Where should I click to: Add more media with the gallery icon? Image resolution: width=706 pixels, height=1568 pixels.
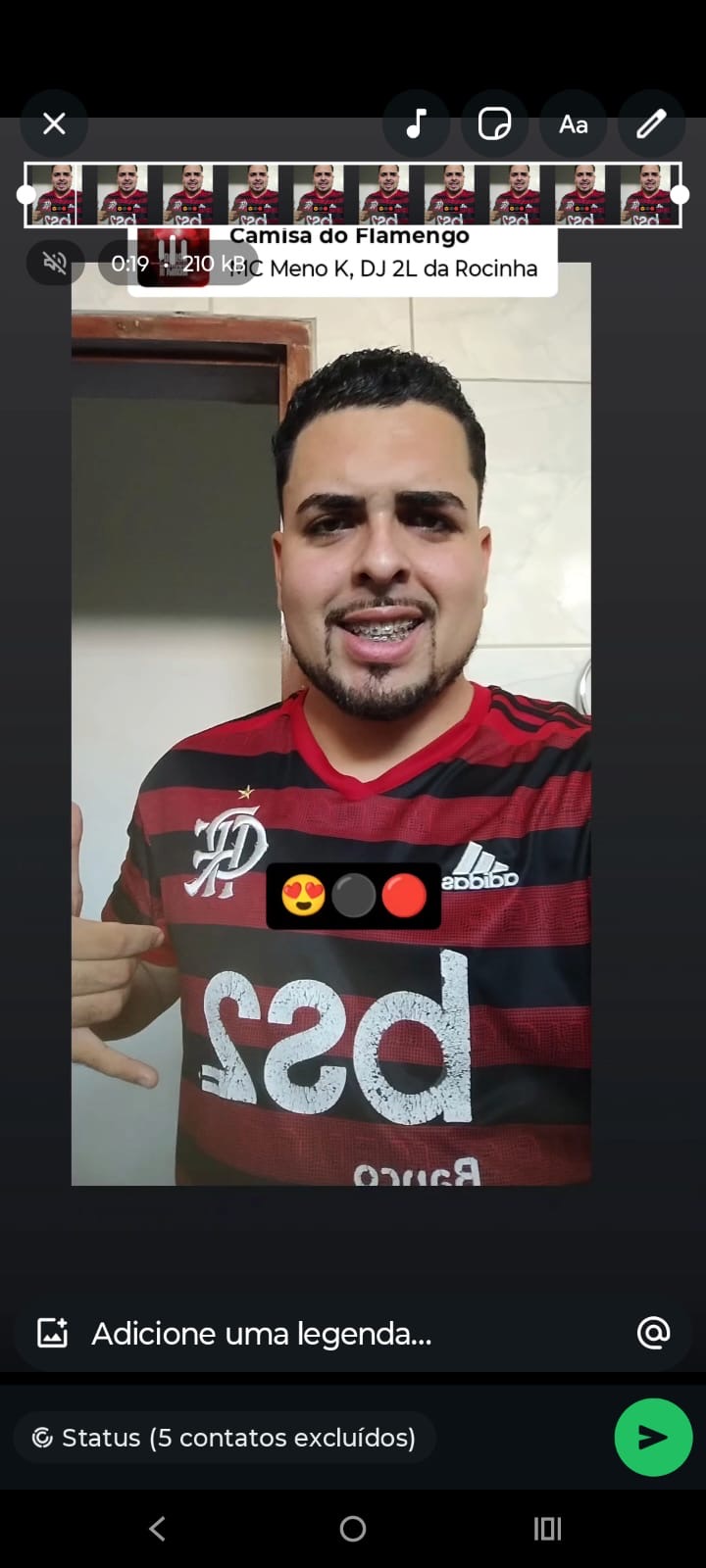(52, 1333)
